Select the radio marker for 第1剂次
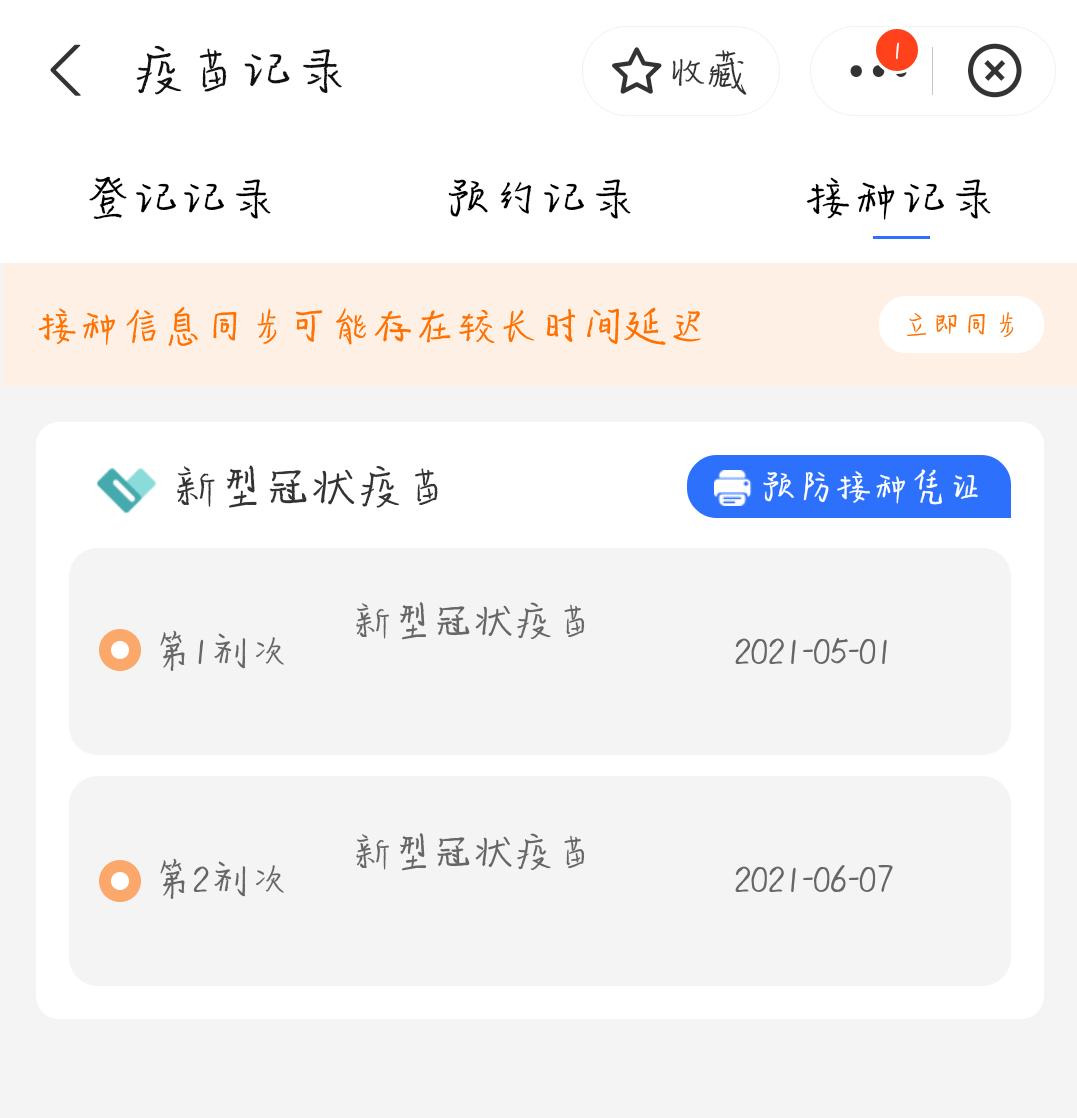The height and width of the screenshot is (1118, 1077). point(119,650)
